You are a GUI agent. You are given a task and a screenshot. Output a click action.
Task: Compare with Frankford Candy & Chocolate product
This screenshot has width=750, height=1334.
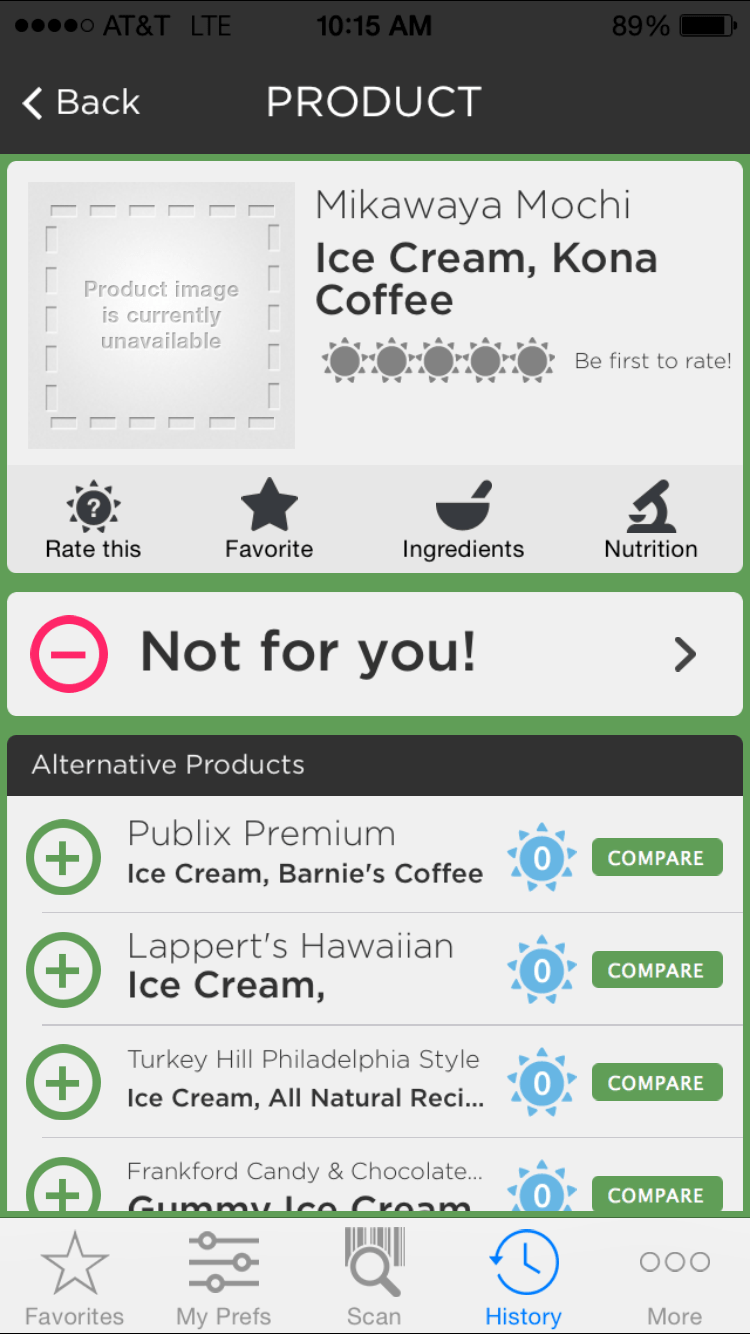[656, 1194]
